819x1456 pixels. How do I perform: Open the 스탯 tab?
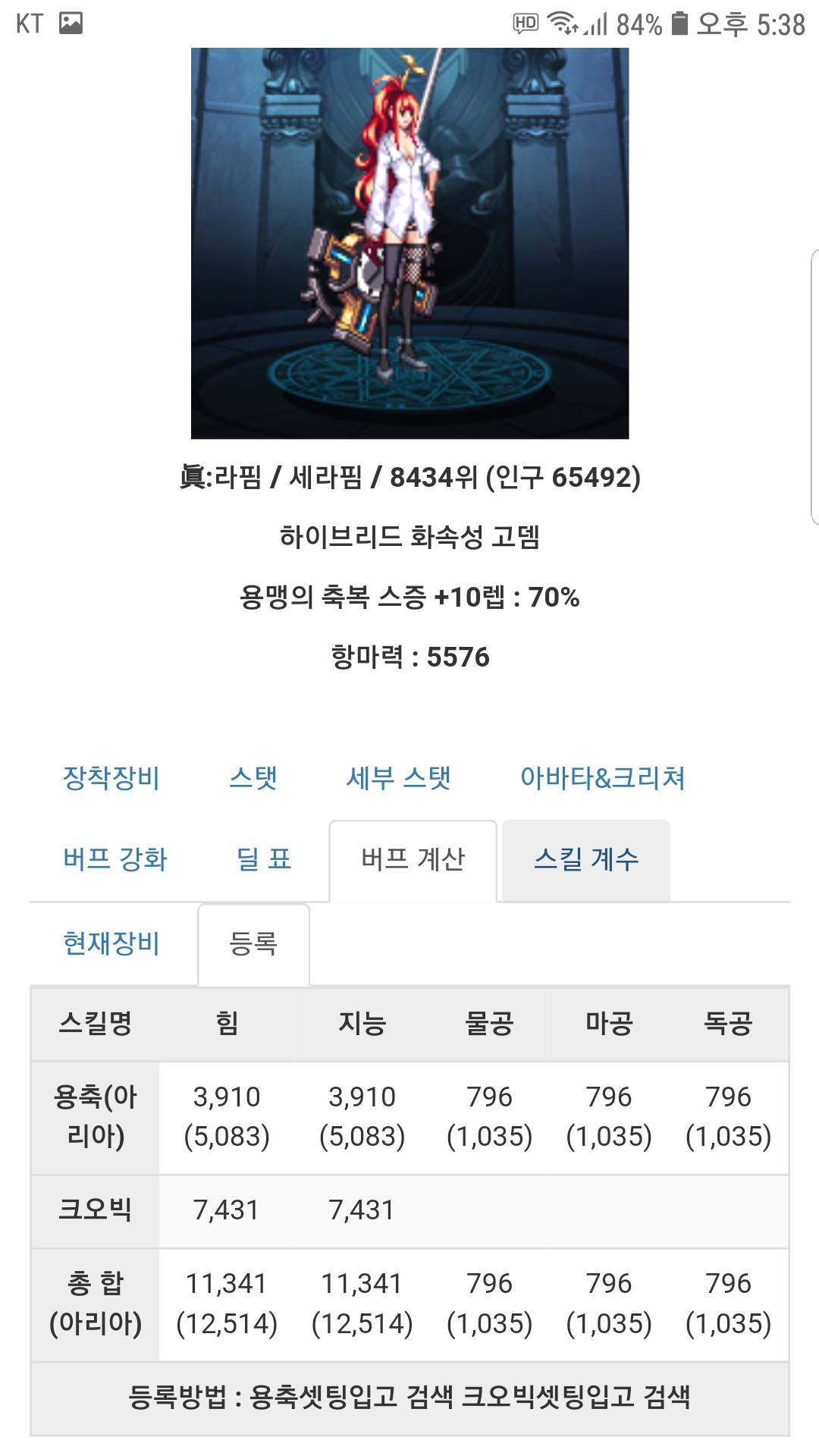(x=253, y=778)
